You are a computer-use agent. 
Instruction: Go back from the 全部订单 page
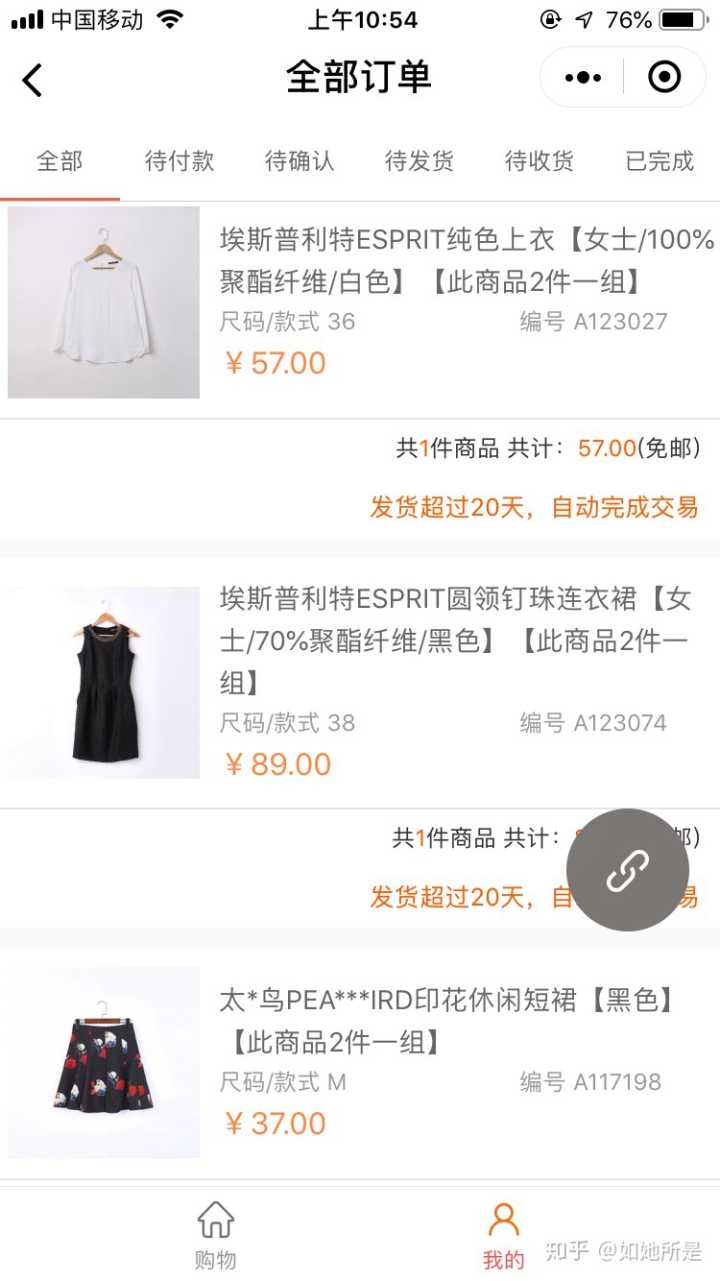tap(33, 79)
